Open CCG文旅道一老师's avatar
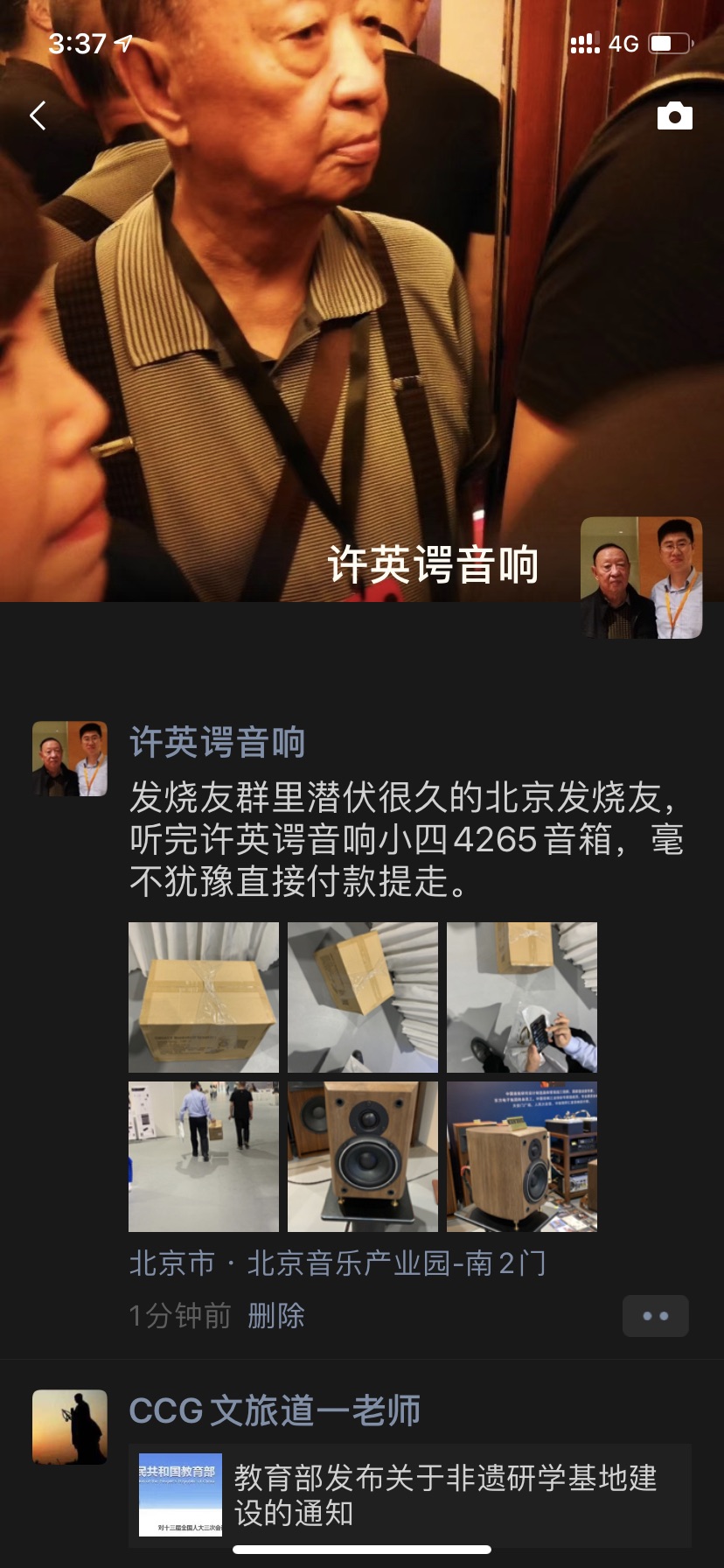 tap(70, 1427)
